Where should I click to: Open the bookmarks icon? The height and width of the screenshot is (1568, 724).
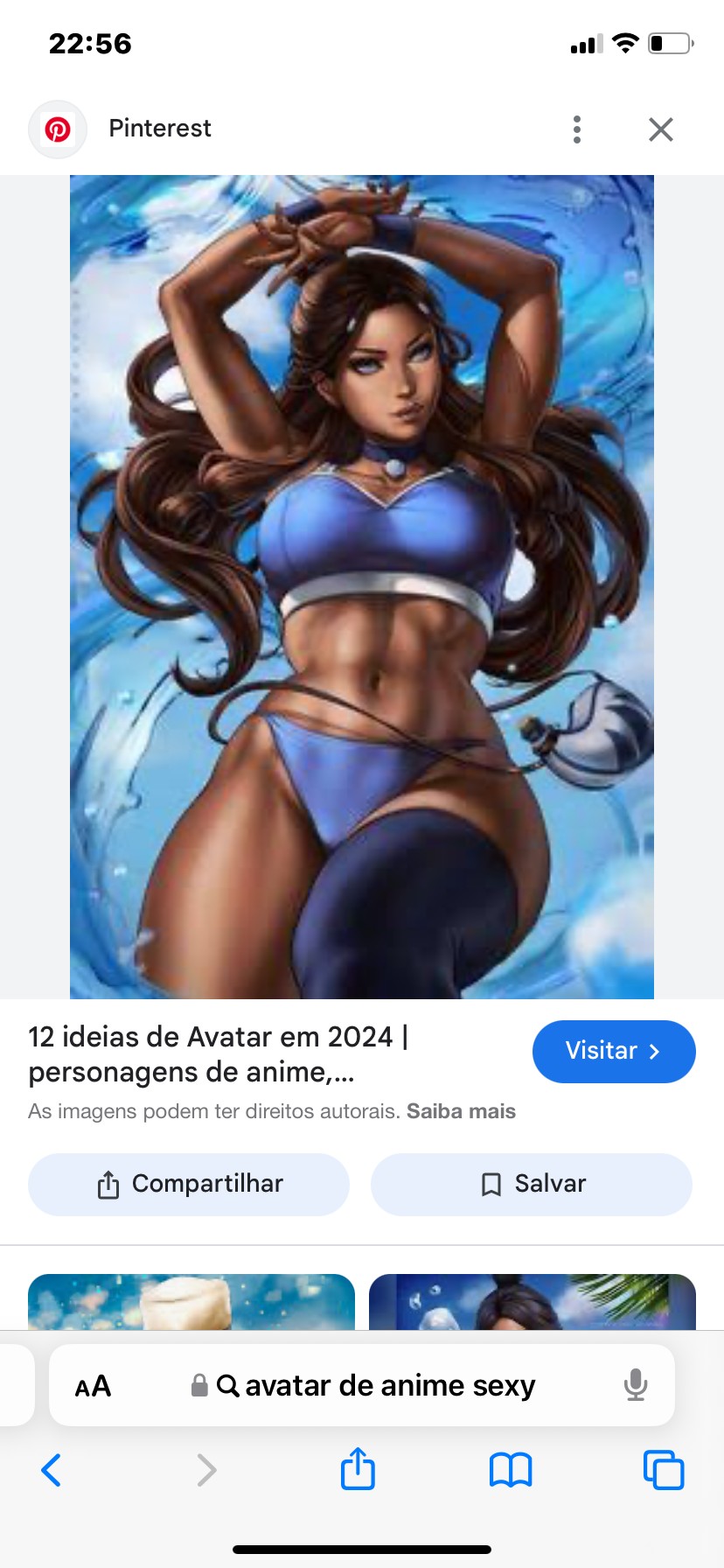(x=510, y=1470)
